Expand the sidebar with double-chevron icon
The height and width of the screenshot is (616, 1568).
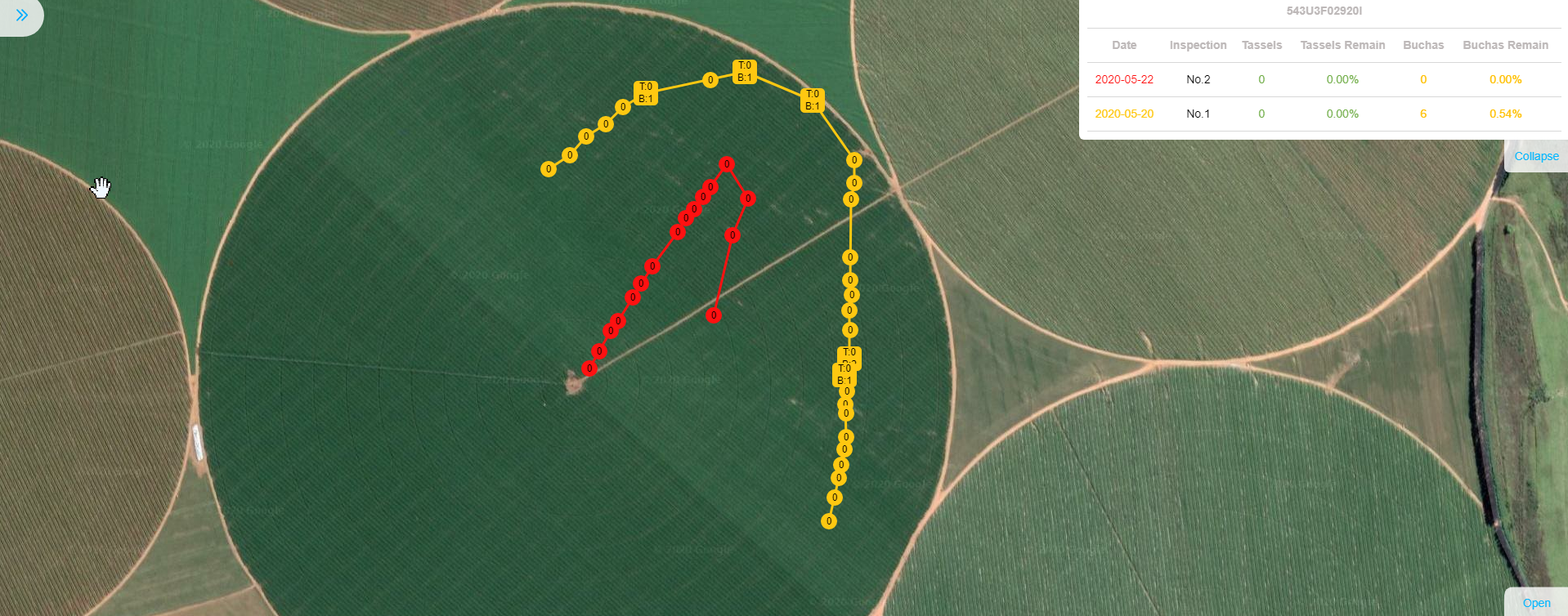coord(22,16)
